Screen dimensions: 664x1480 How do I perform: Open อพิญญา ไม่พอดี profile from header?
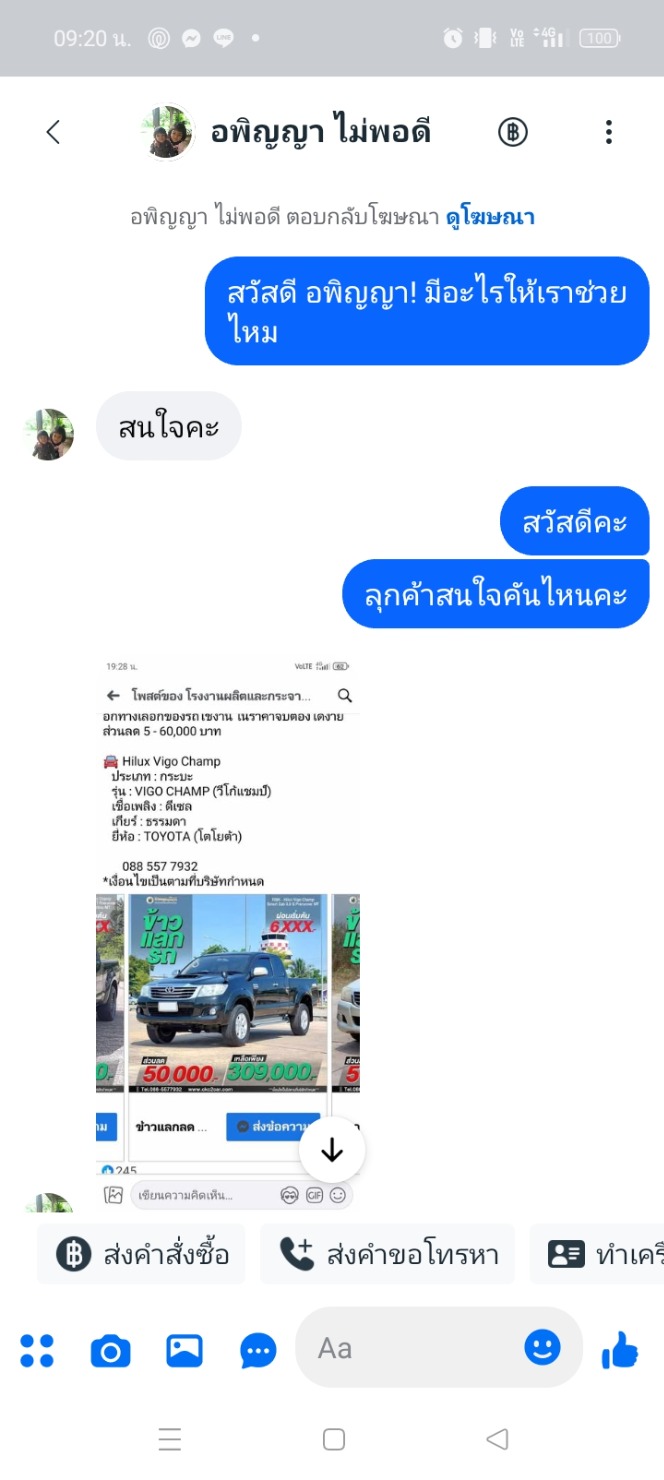[x=320, y=132]
